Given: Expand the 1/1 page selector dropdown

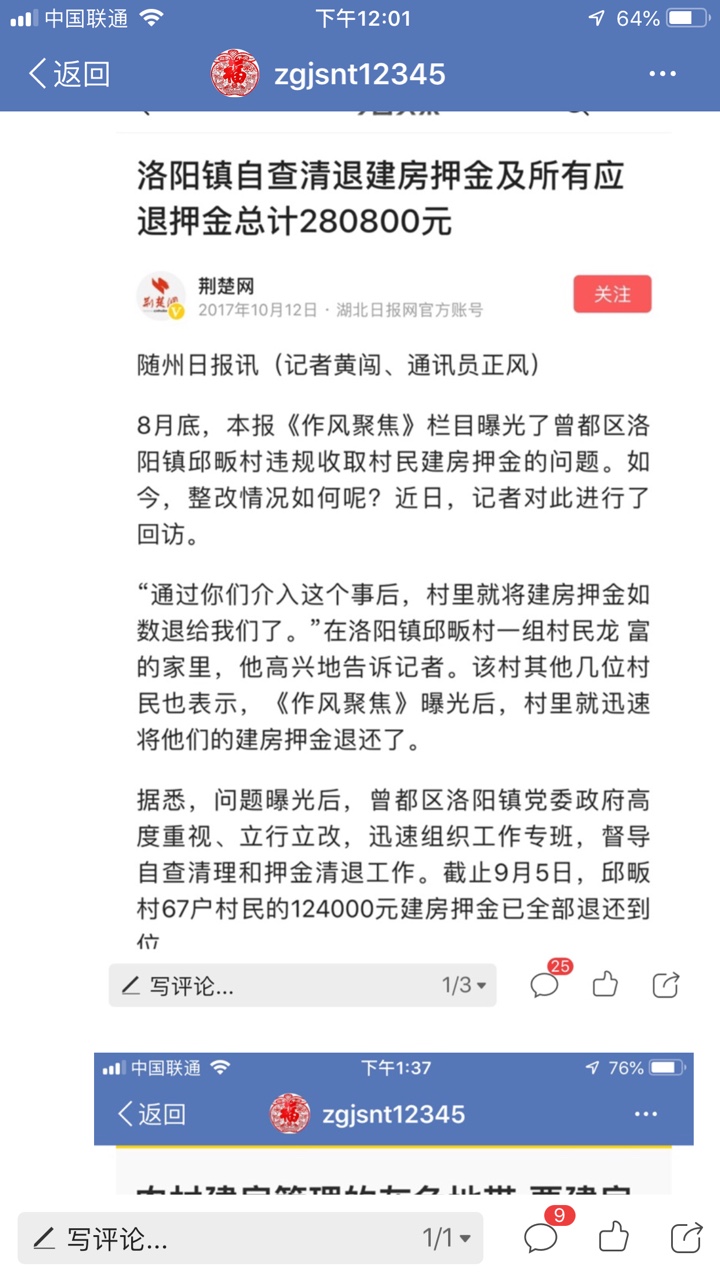Looking at the screenshot, I should pyautogui.click(x=446, y=1240).
